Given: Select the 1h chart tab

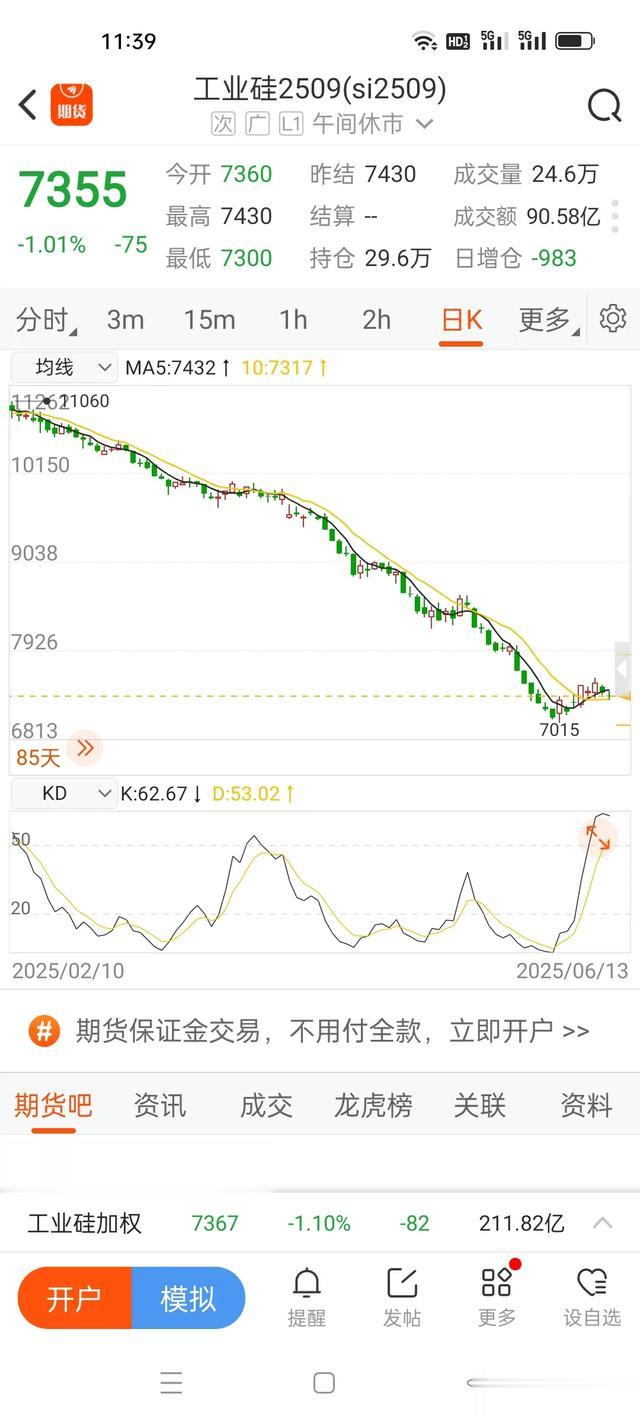Looking at the screenshot, I should click(x=293, y=320).
